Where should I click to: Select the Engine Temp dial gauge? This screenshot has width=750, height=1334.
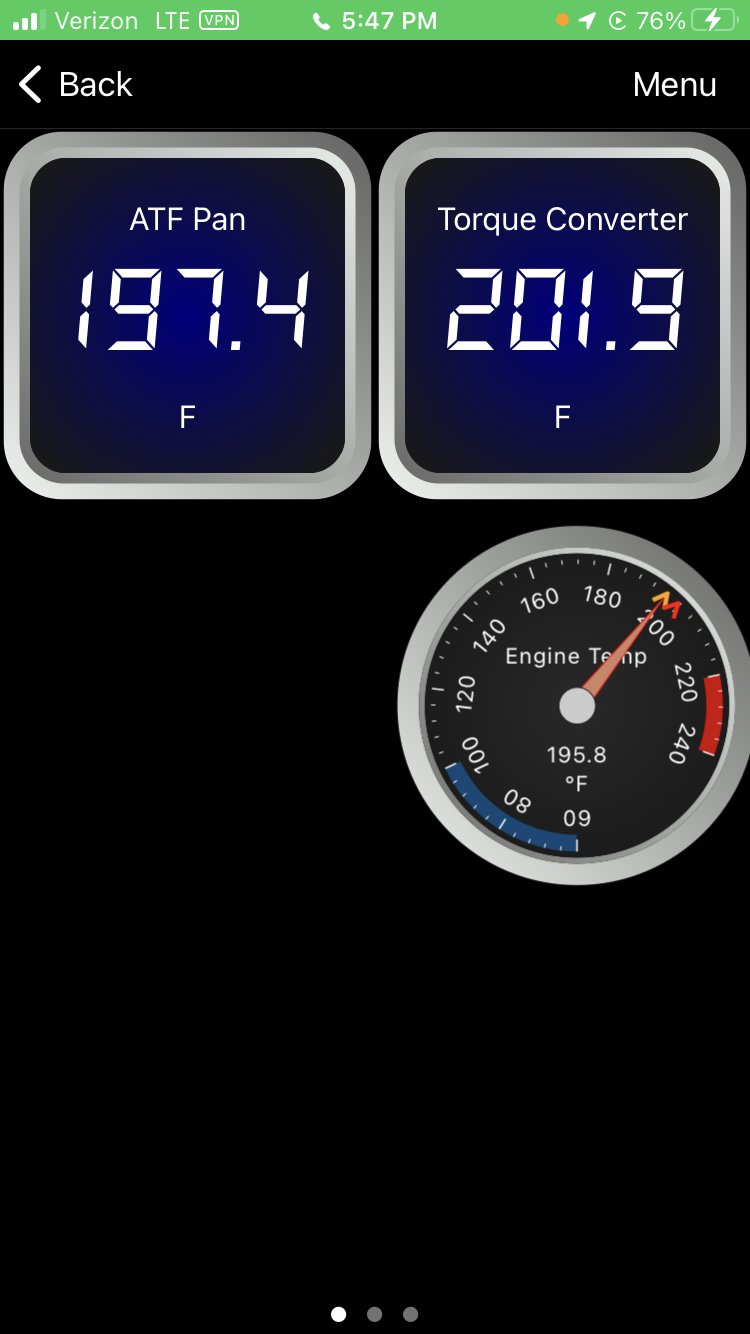pos(576,705)
